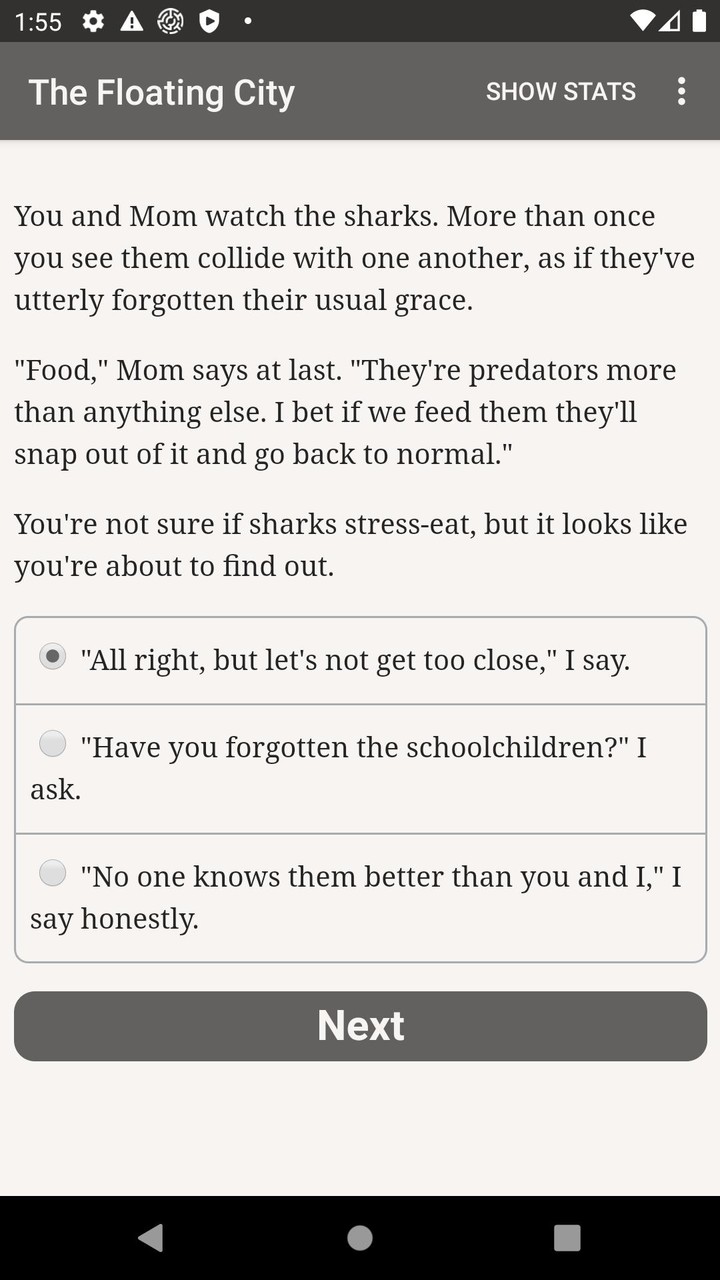Return to the home screen
The image size is (720, 1280).
(360, 1238)
